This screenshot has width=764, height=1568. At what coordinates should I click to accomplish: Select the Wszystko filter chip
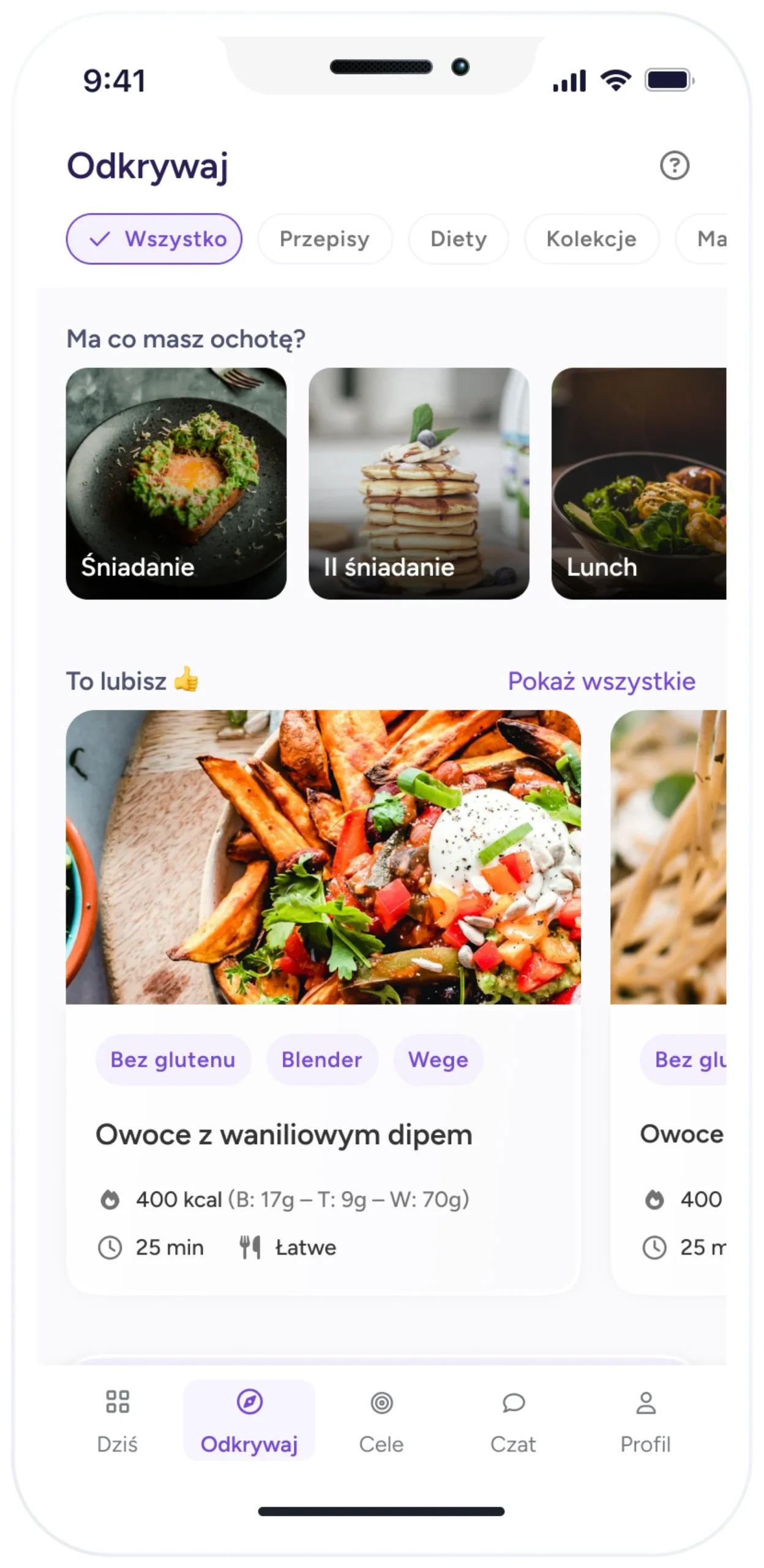click(x=154, y=238)
